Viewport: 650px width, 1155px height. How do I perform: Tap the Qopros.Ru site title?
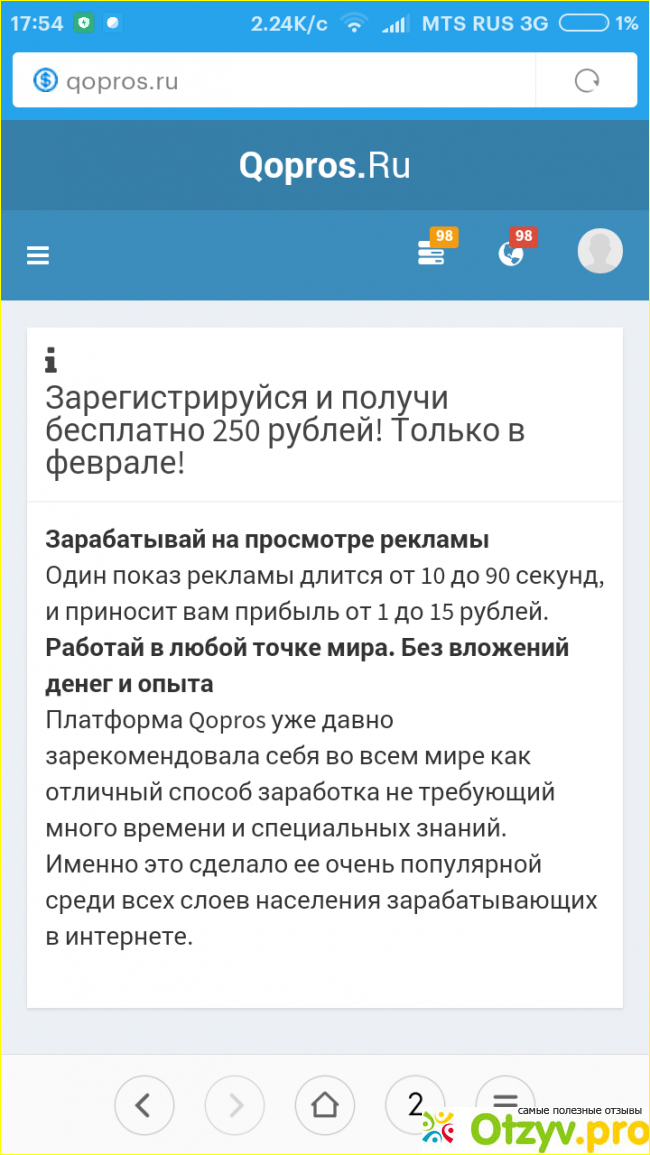[324, 165]
